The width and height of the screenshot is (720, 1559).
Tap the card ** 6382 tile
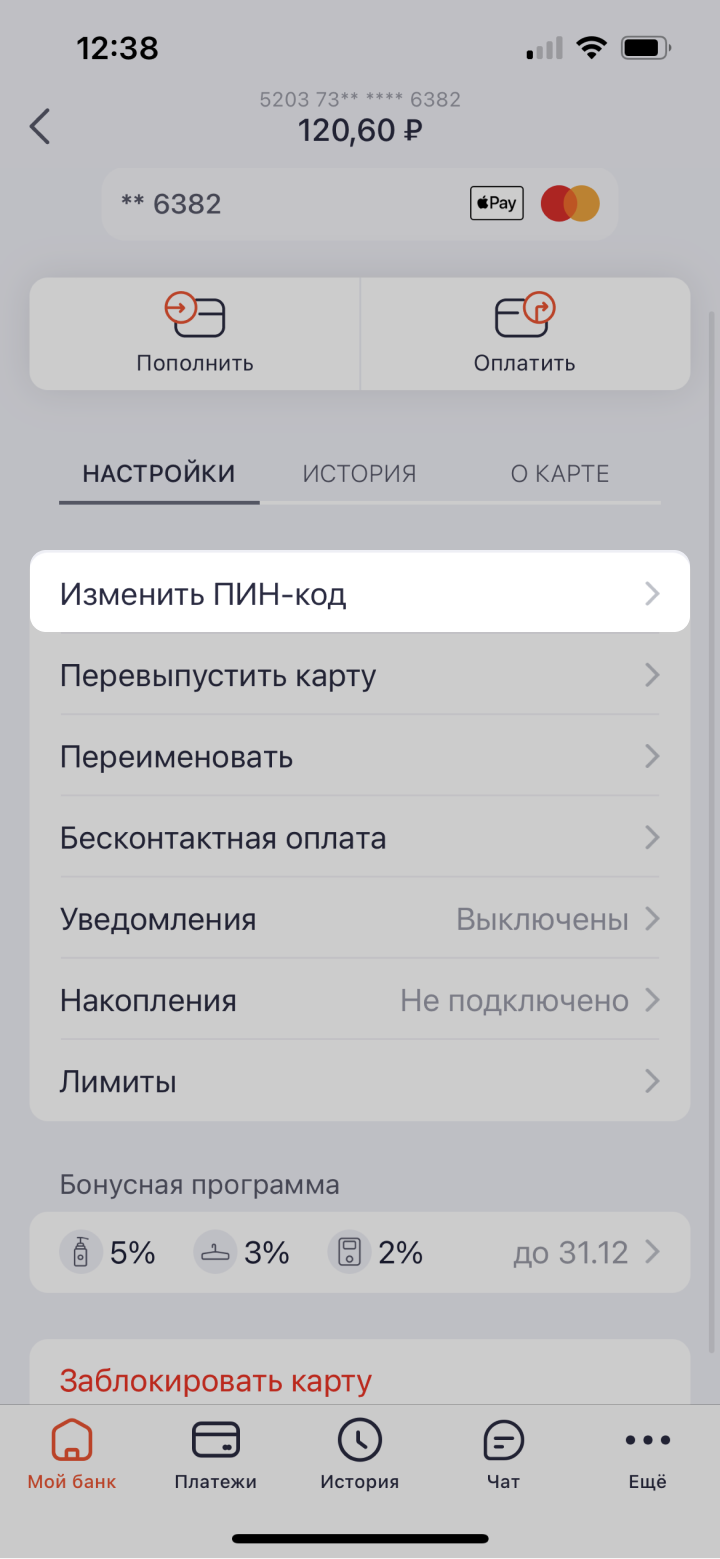pyautogui.click(x=360, y=204)
